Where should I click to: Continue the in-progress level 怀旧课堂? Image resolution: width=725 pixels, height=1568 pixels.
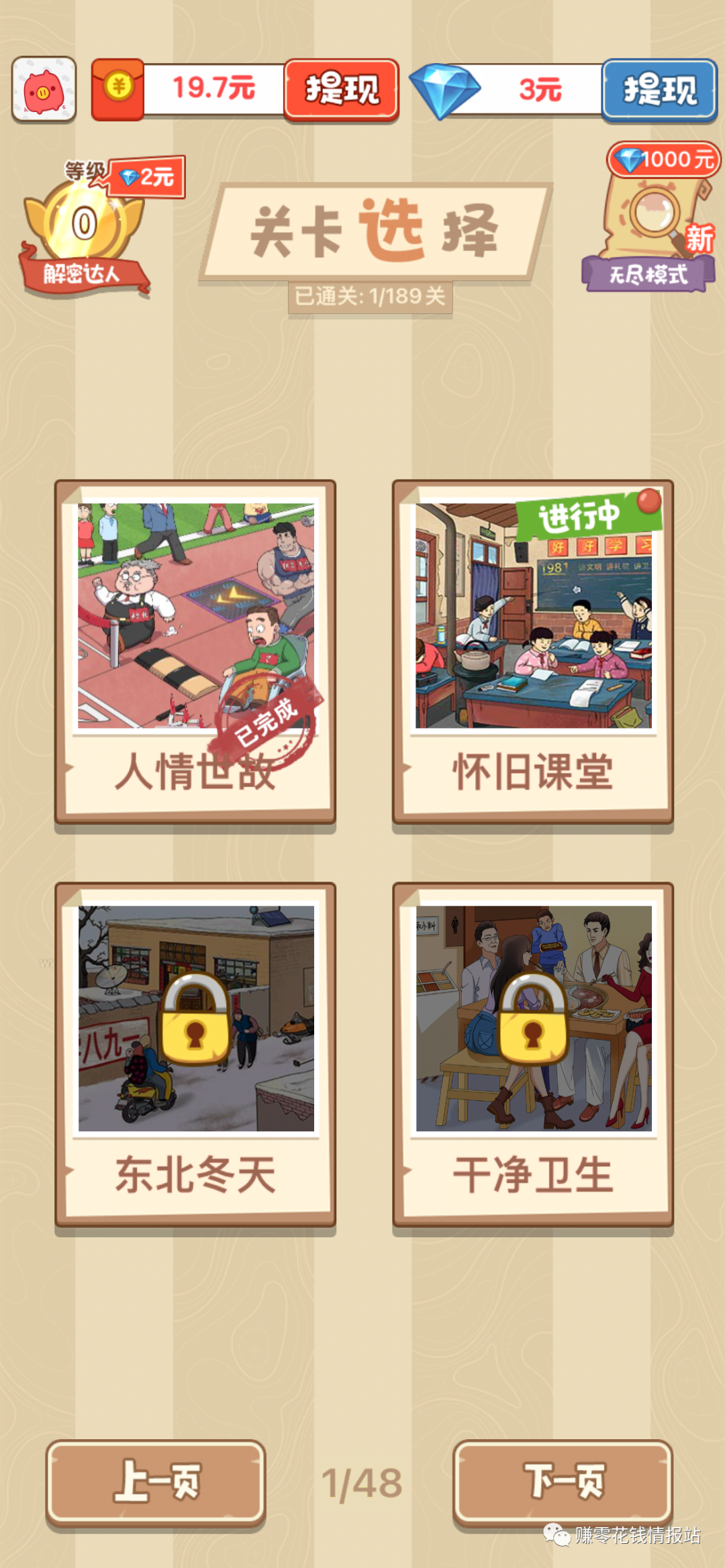click(533, 651)
